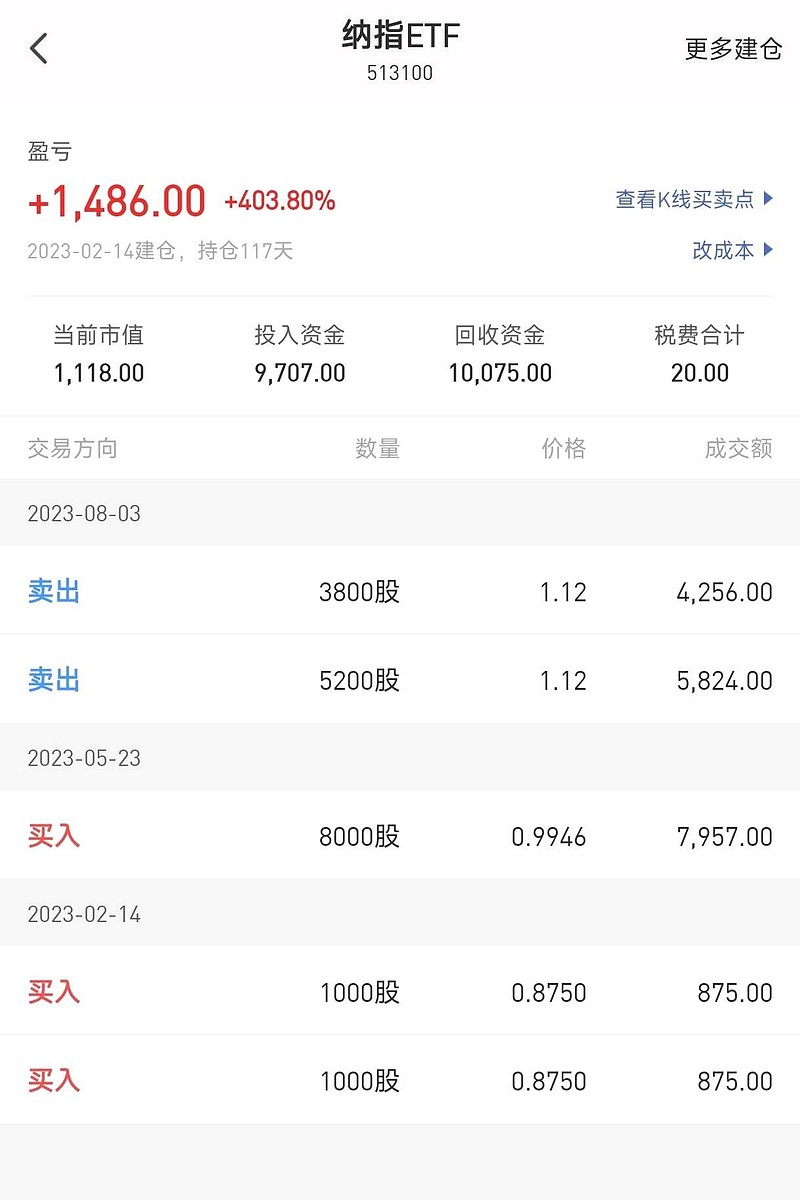The image size is (800, 1200).
Task: Click the first 卖出 sell record
Action: [53, 591]
